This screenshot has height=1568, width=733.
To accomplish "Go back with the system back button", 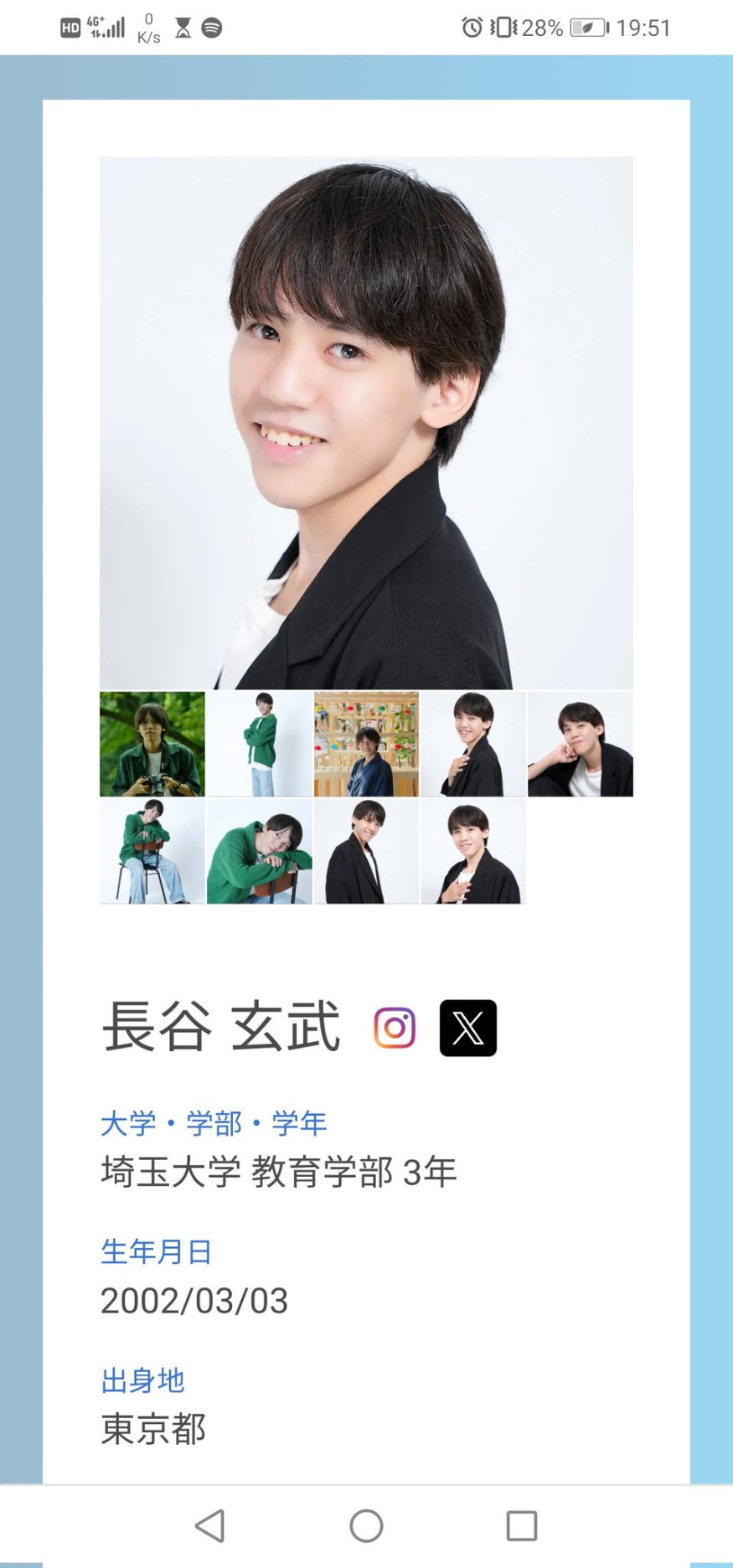I will [209, 1526].
